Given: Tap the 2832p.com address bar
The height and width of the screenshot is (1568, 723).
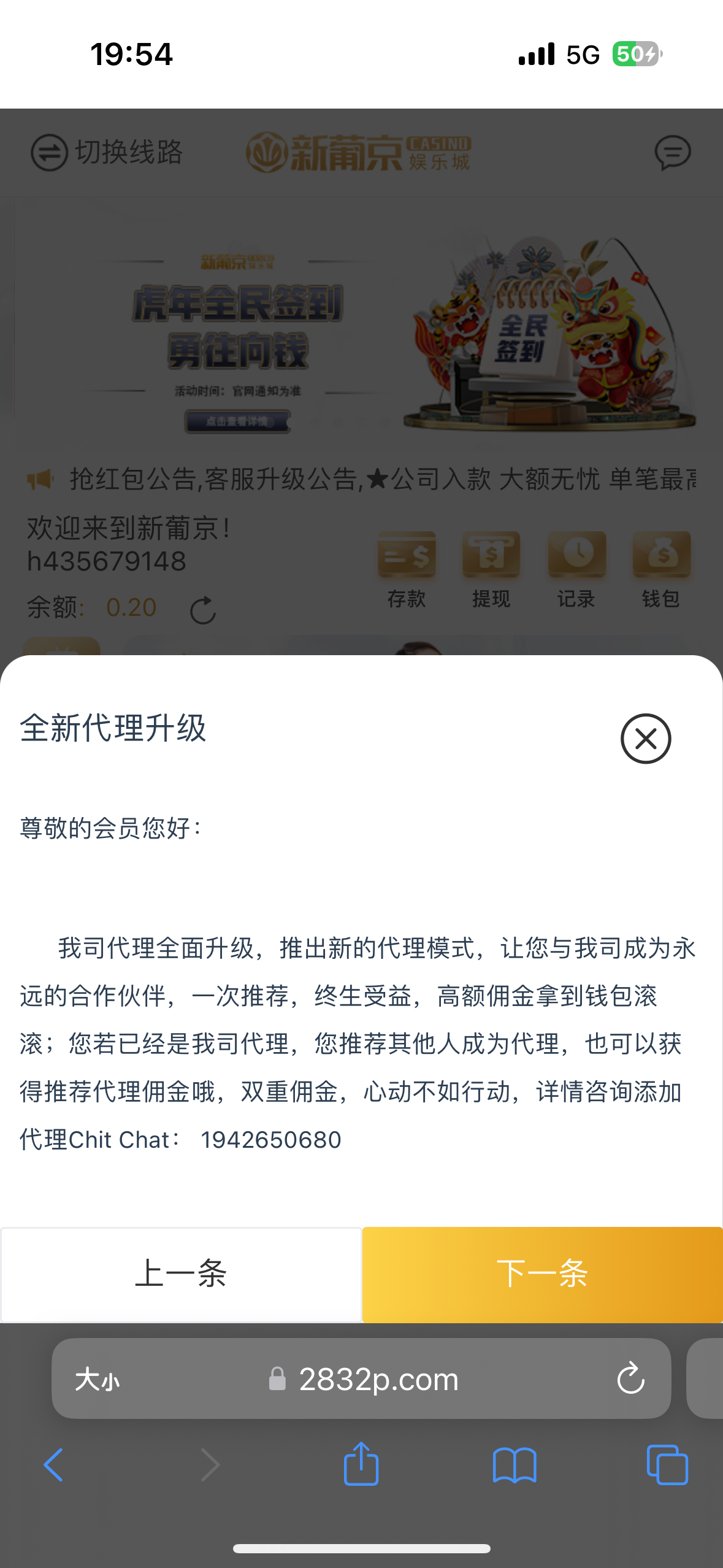Looking at the screenshot, I should coord(378,1380).
